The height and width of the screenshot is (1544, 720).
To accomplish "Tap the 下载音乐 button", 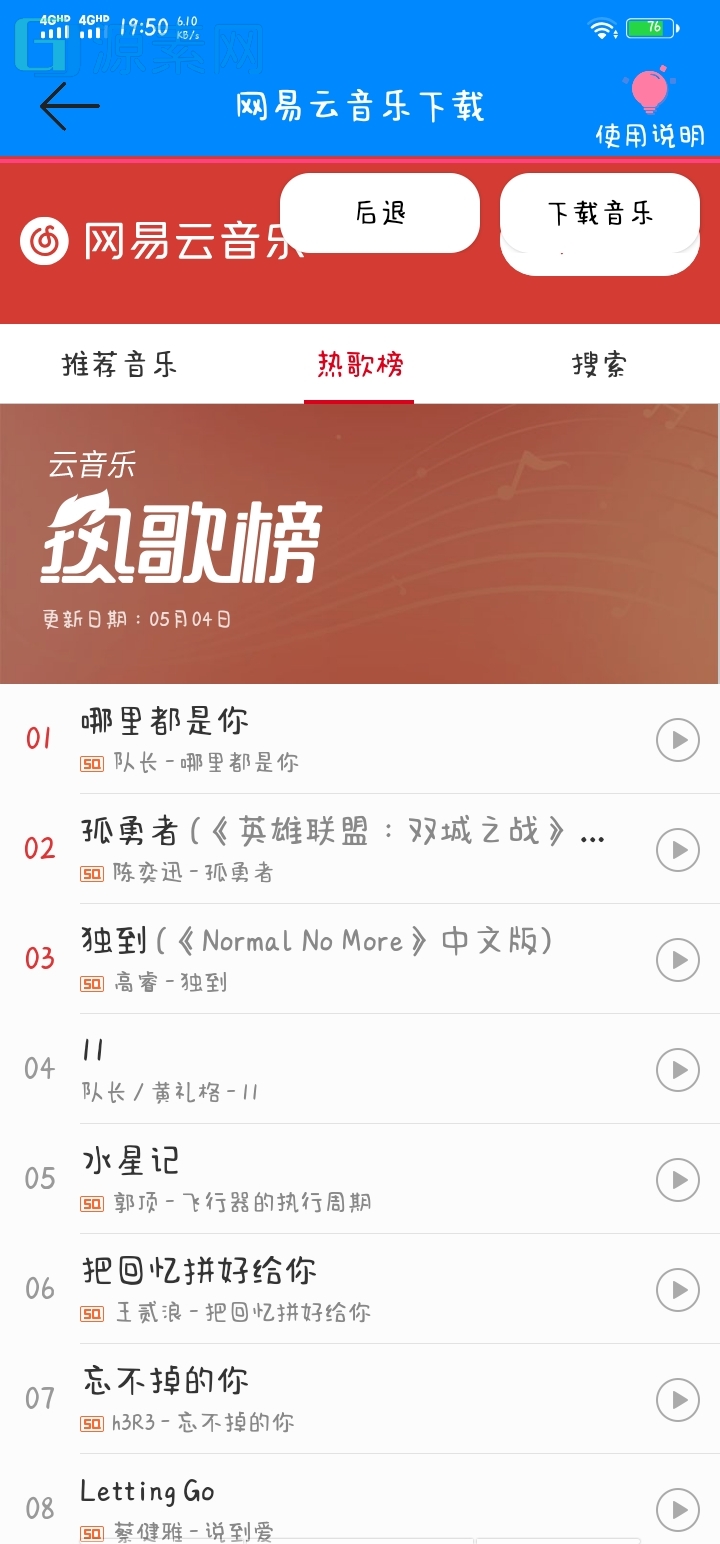I will [599, 212].
